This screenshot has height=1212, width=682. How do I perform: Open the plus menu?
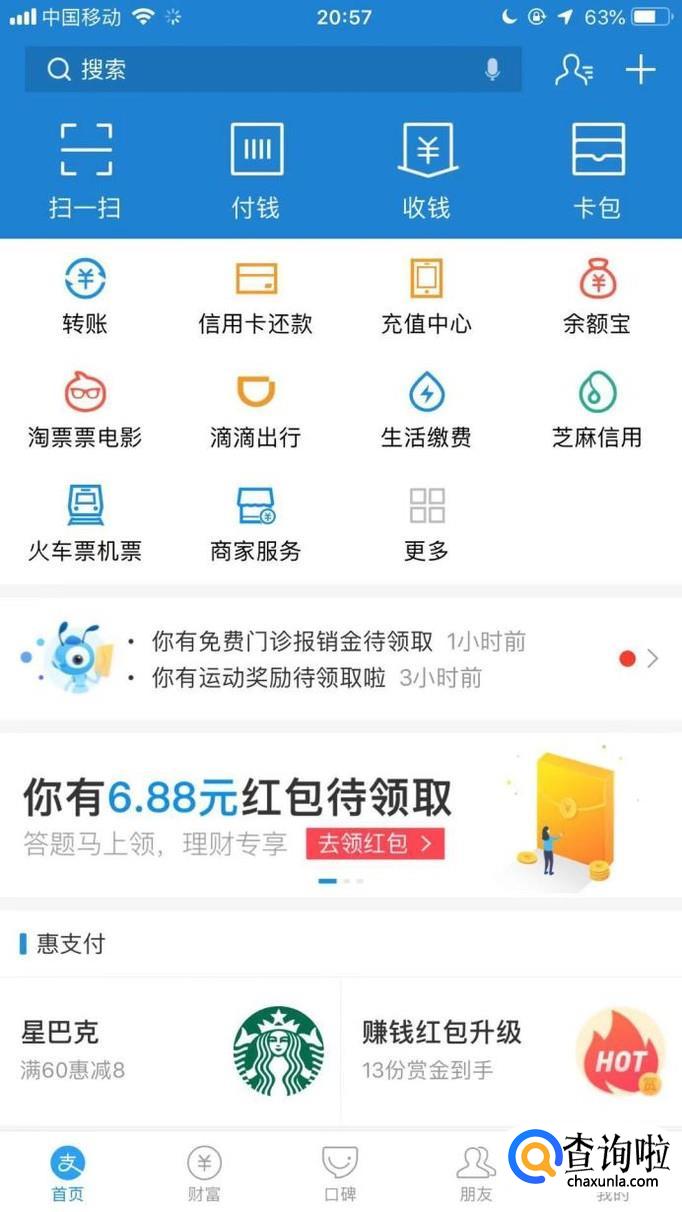tap(640, 70)
